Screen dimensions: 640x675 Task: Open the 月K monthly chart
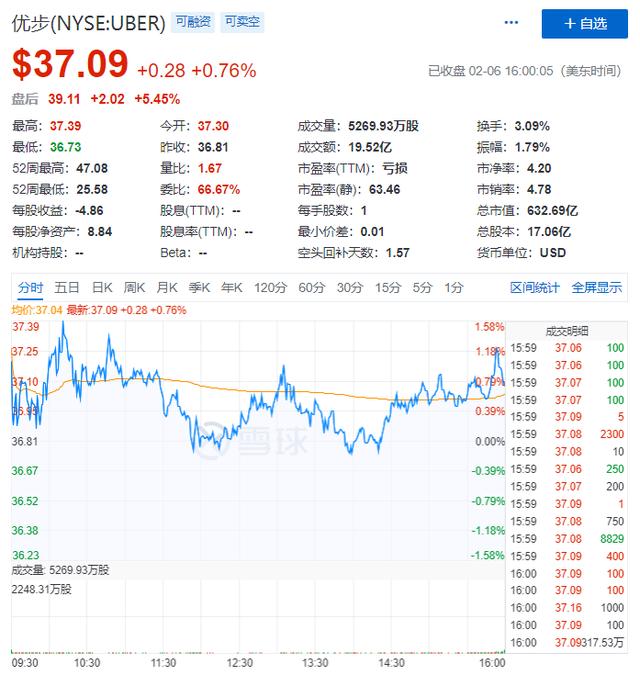(166, 288)
